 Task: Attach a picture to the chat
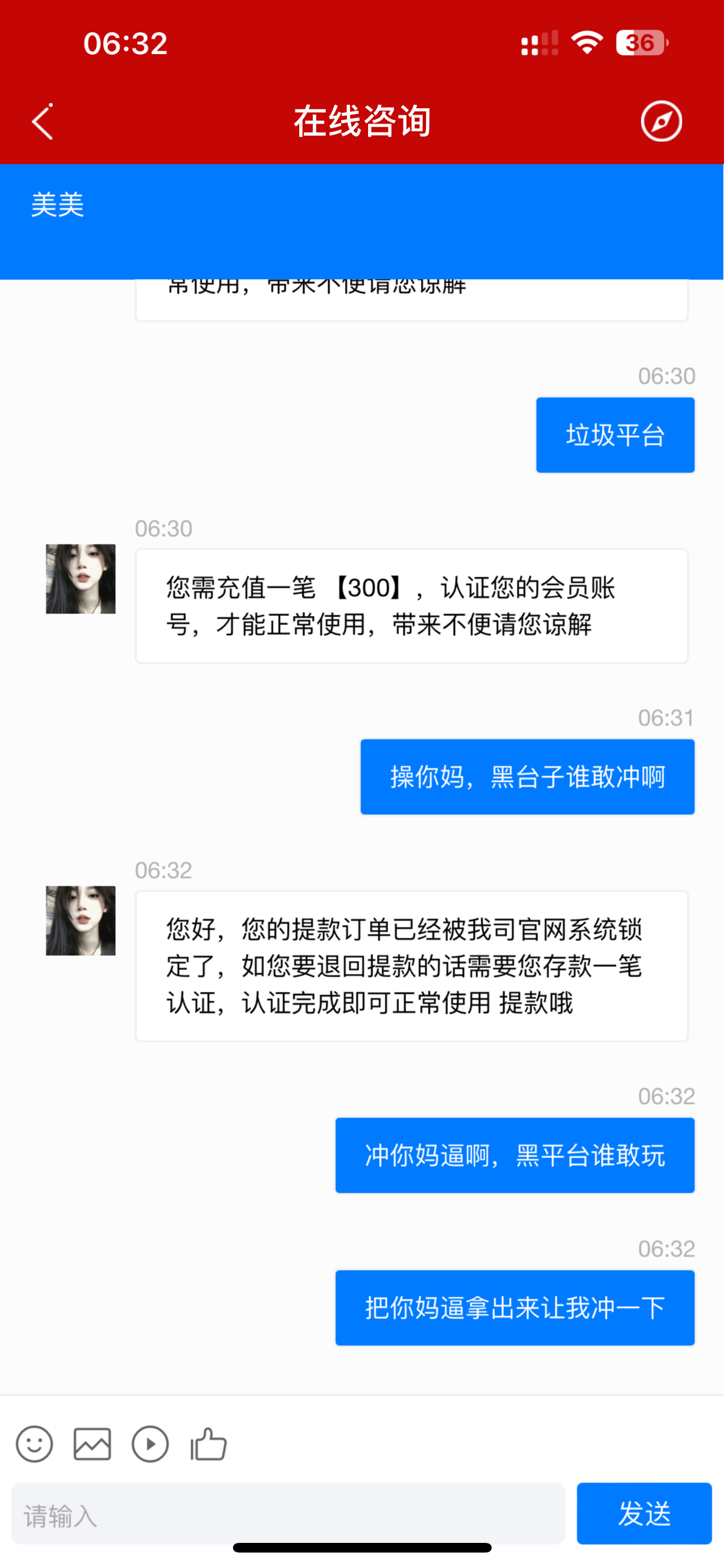click(x=92, y=1444)
